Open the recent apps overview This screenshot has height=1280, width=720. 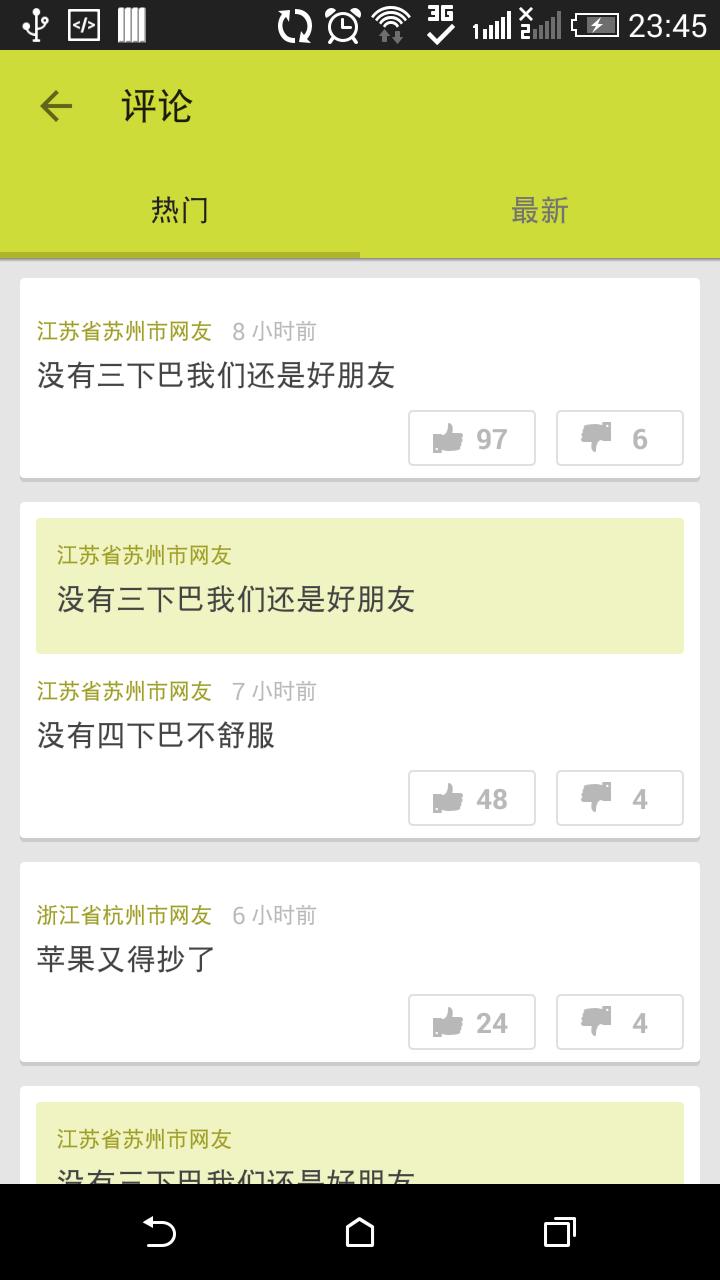559,1232
